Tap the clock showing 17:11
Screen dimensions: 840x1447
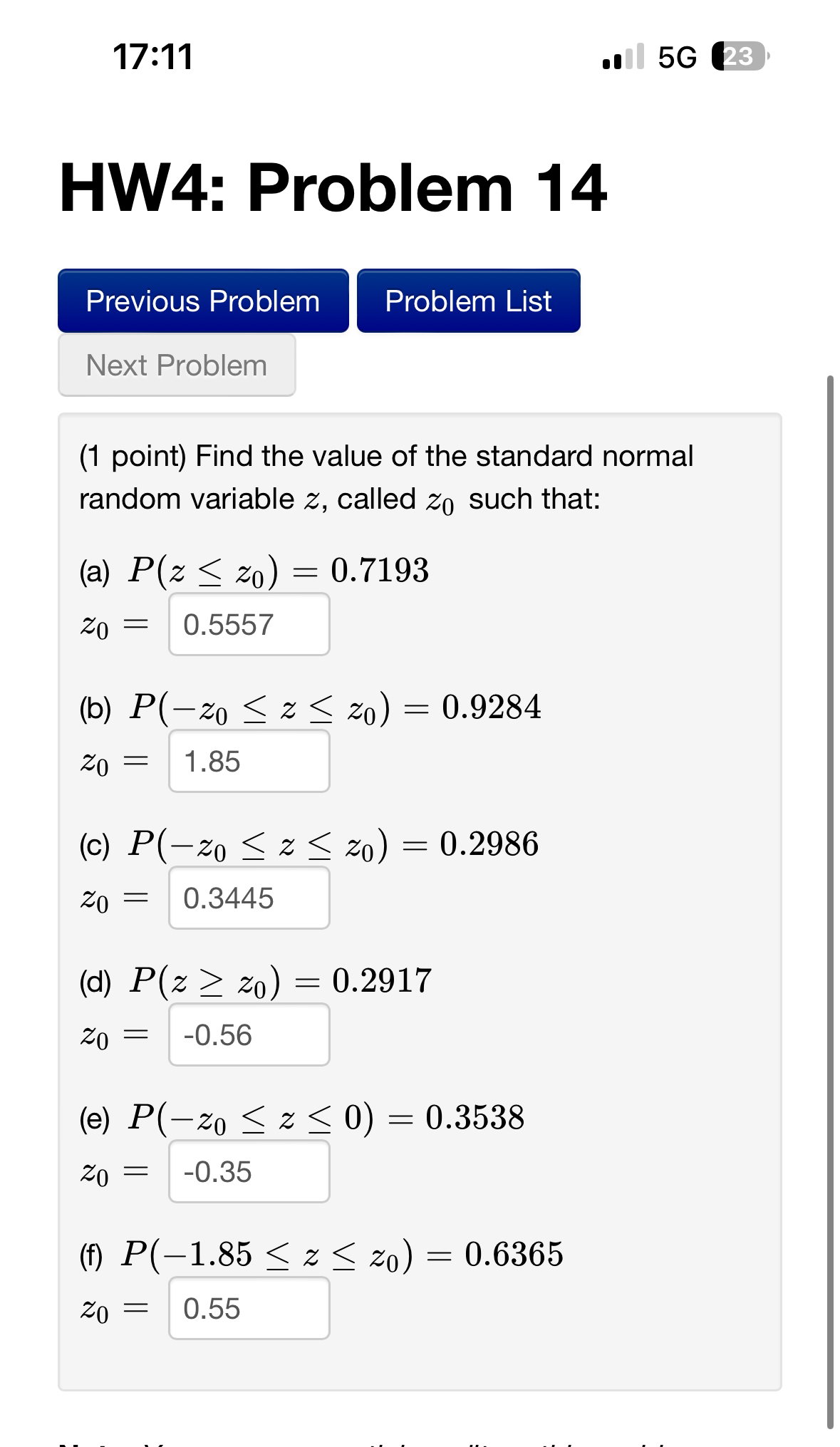pos(152,58)
